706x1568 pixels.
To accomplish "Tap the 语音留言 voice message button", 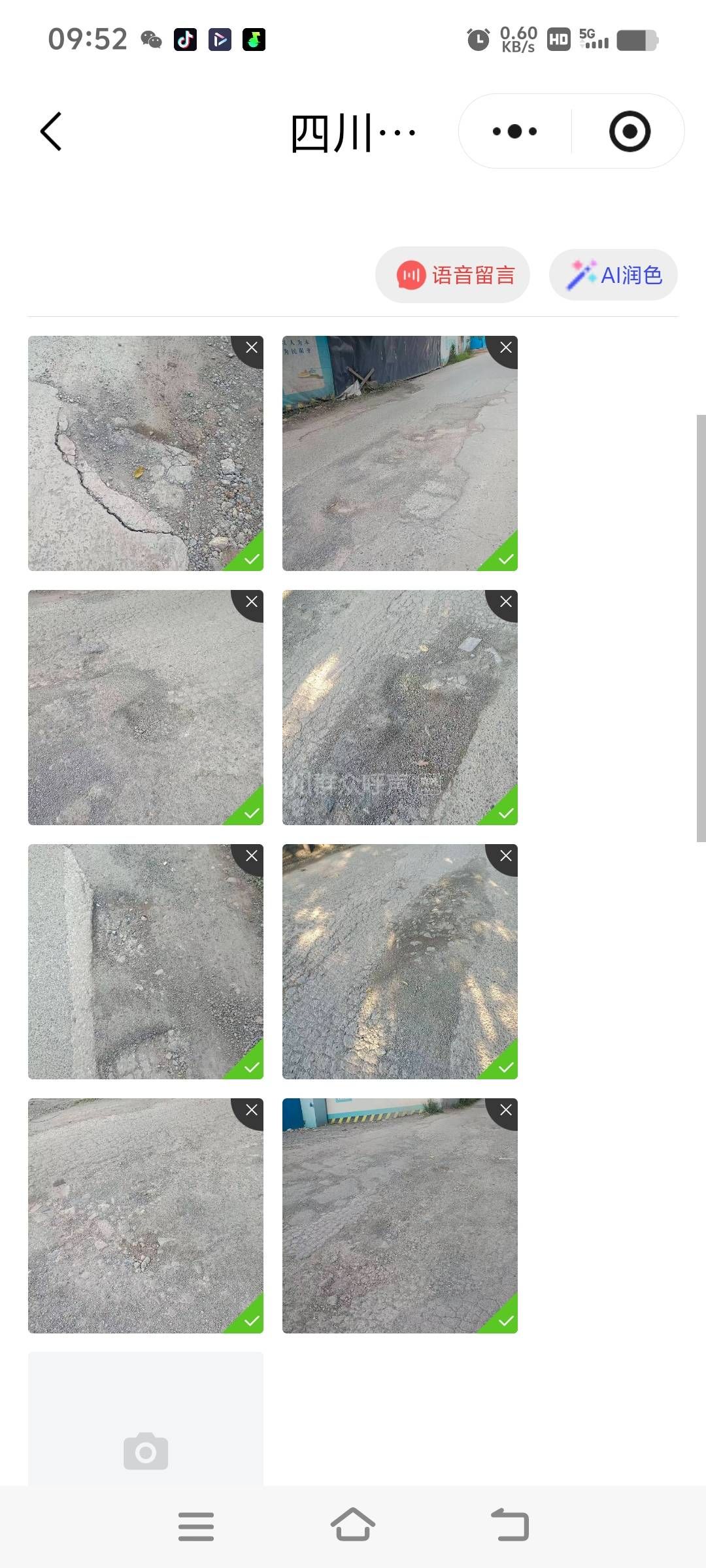I will click(452, 275).
